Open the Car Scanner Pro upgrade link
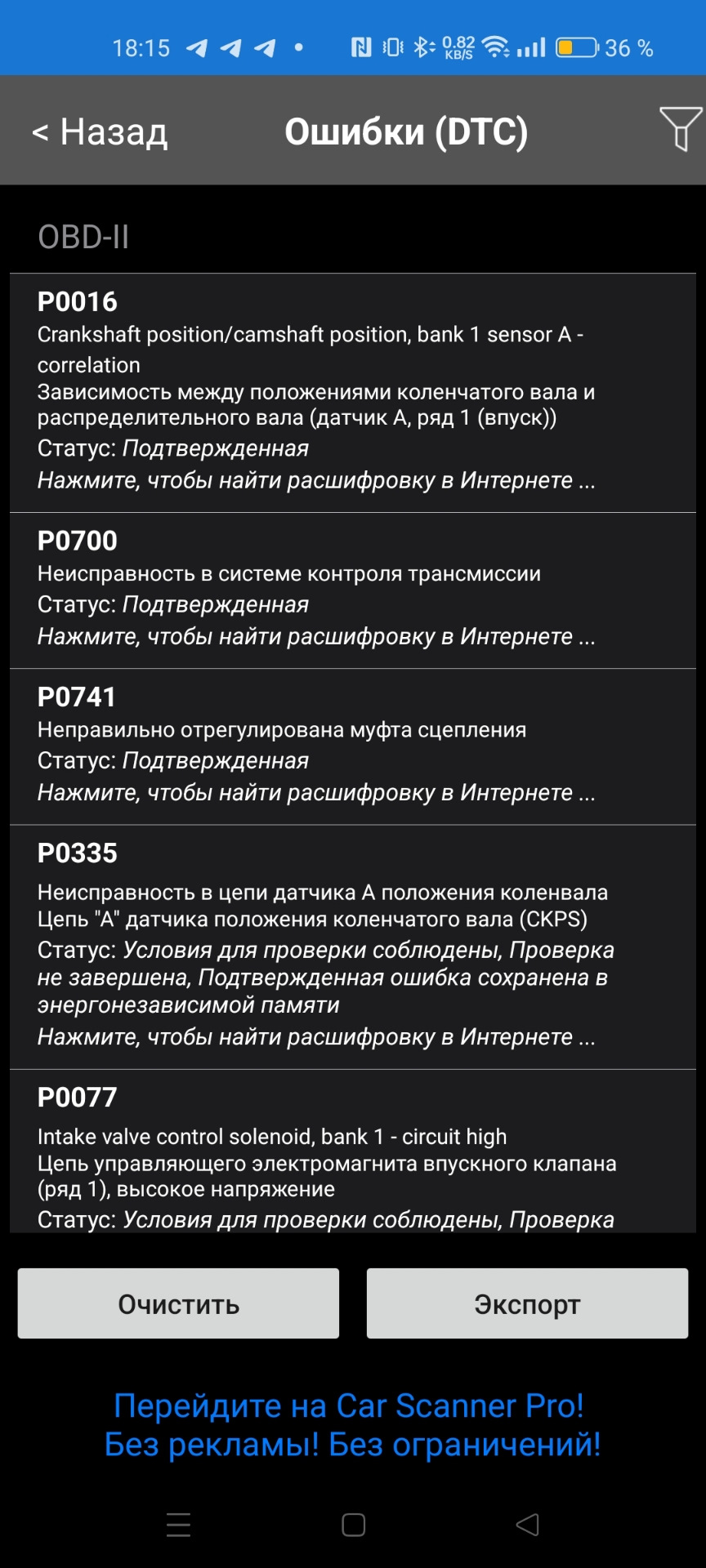 click(351, 1424)
